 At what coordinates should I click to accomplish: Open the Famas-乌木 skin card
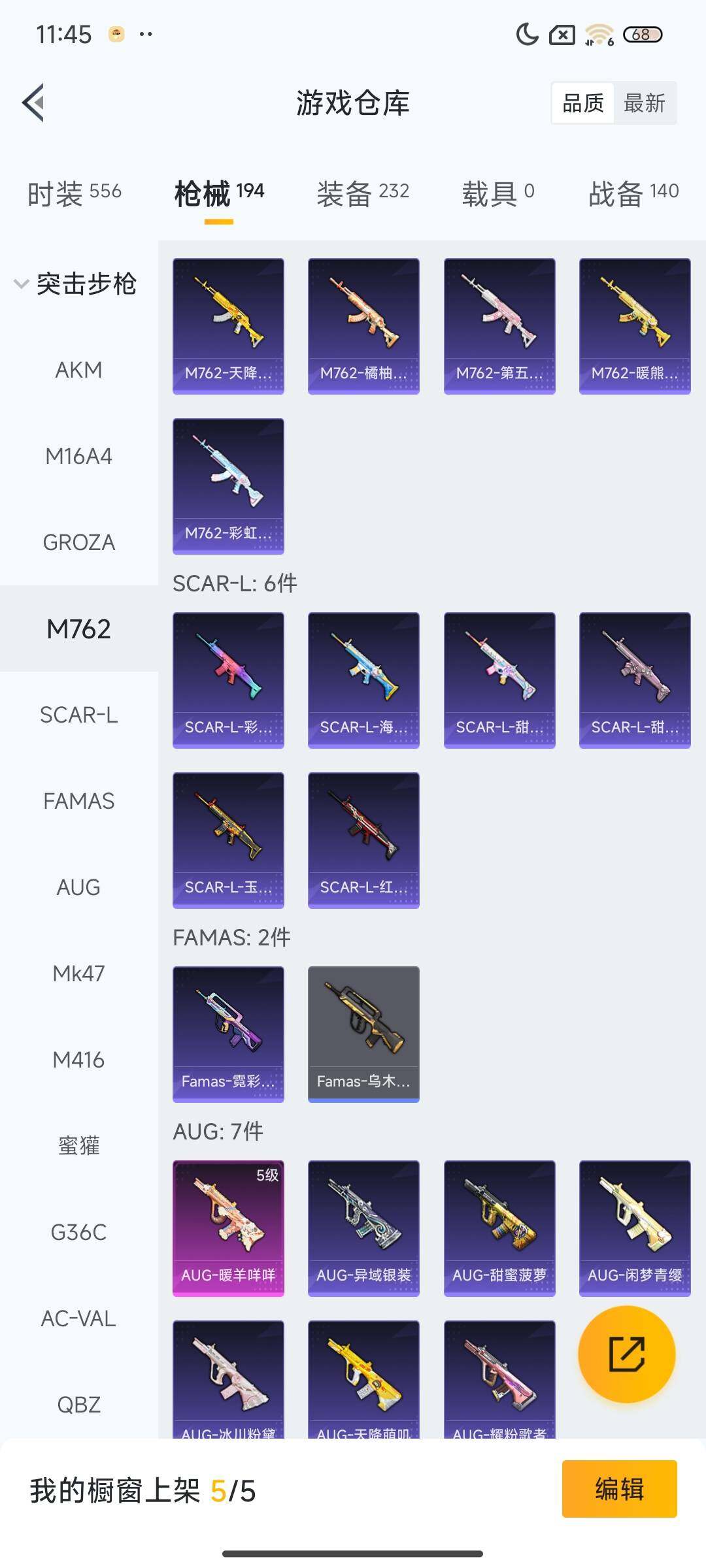click(363, 1034)
